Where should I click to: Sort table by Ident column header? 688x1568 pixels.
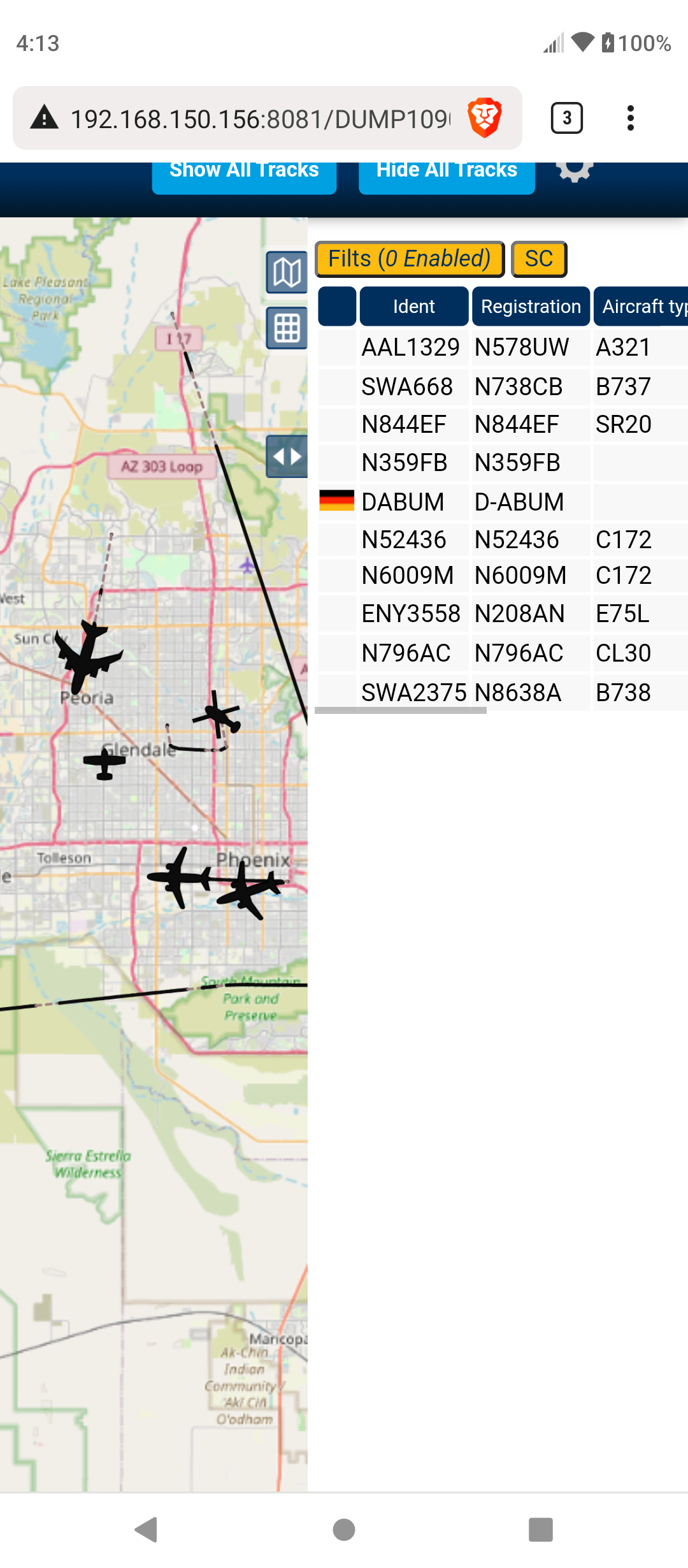coord(414,307)
